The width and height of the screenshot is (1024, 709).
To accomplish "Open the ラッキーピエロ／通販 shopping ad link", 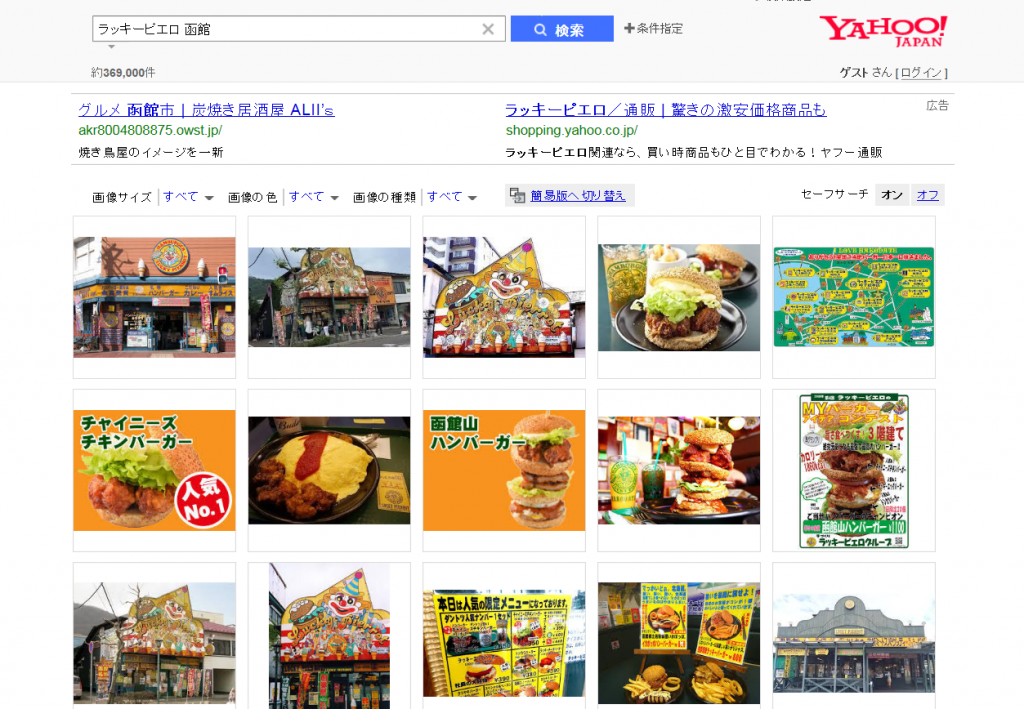I will pos(665,110).
